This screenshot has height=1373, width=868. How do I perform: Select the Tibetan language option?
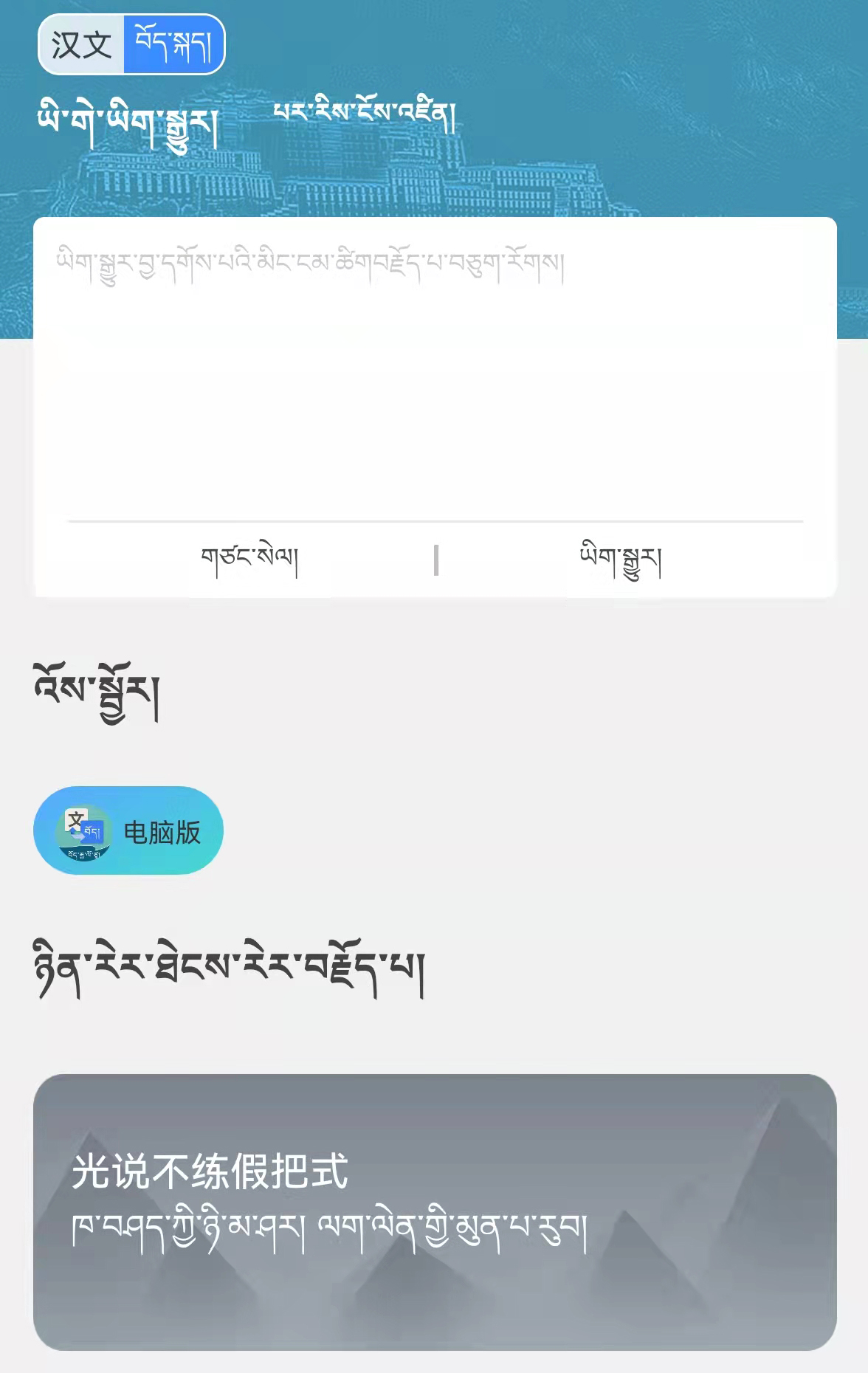(174, 45)
